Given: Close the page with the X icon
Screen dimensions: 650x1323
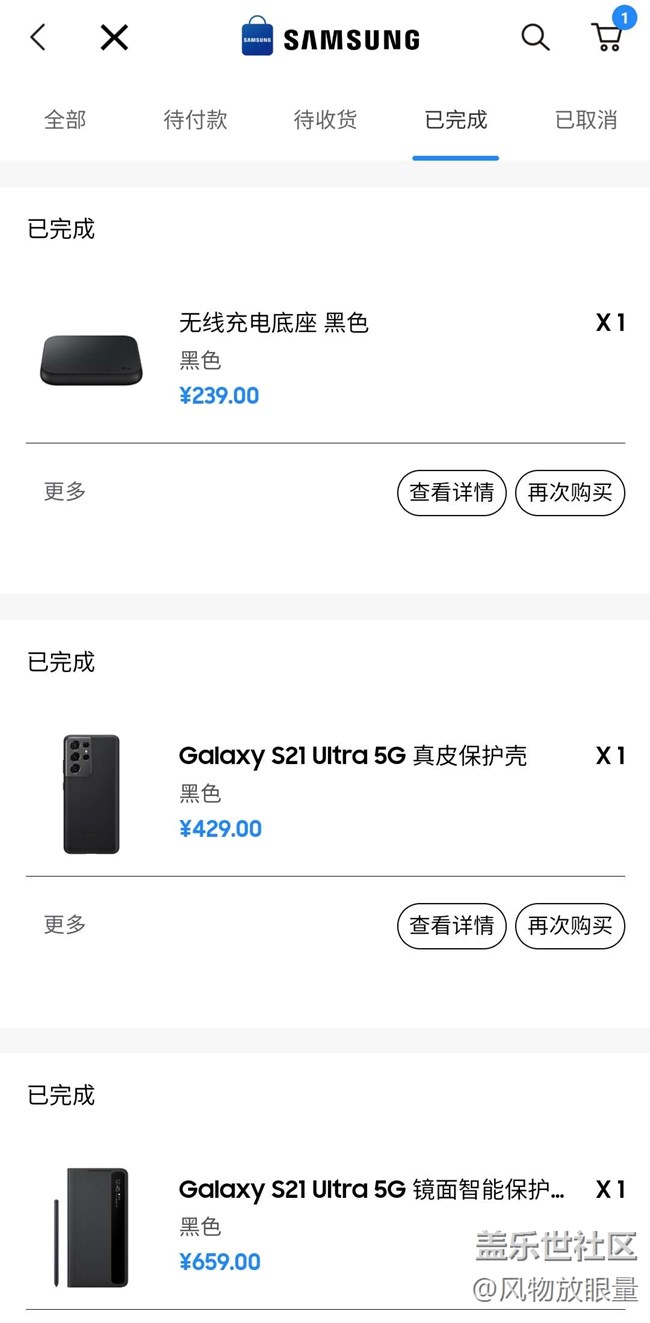Looking at the screenshot, I should (115, 38).
